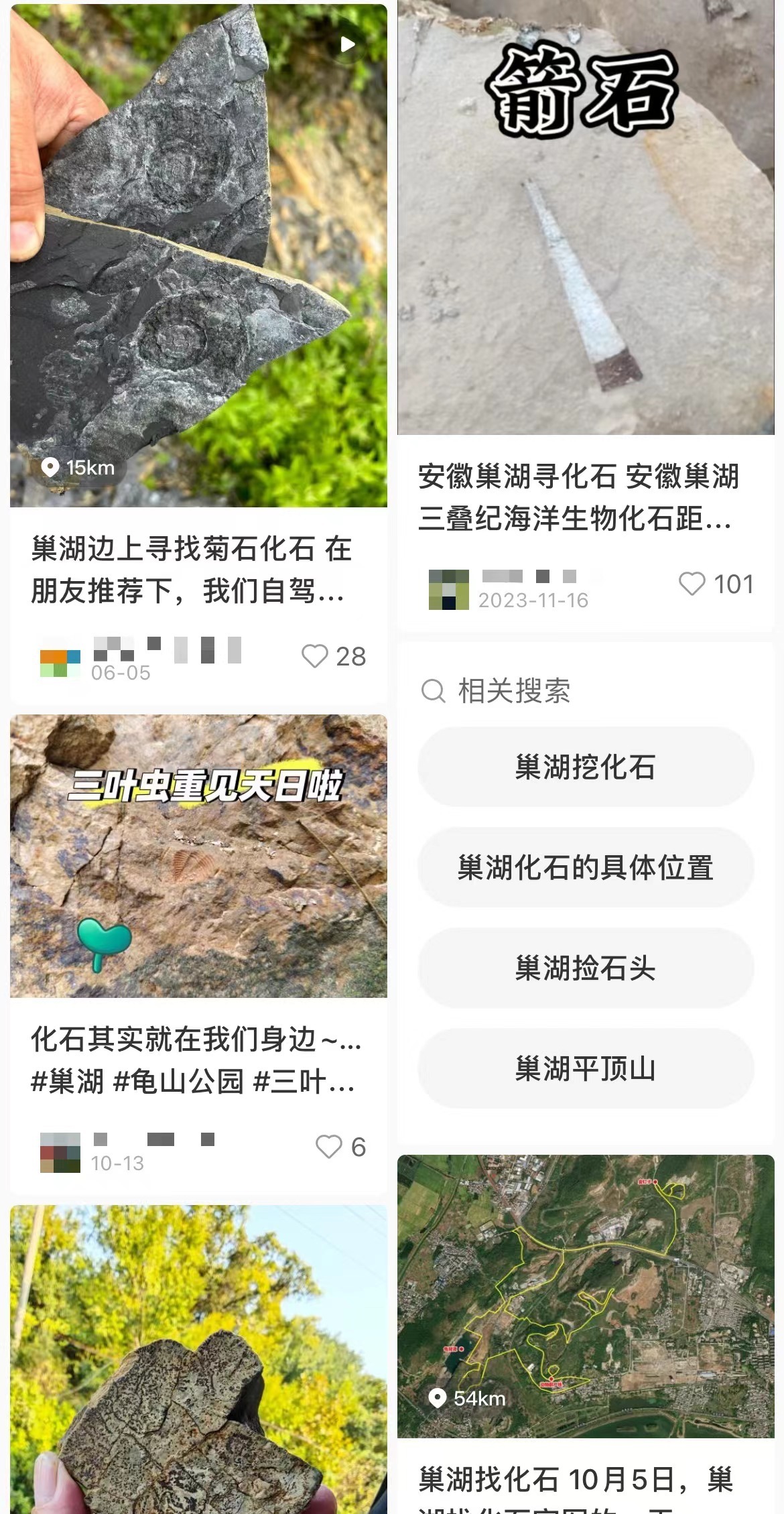The width and height of the screenshot is (784, 1514).
Task: Play the 巢湖菊石化石 video post
Action: pos(347,44)
